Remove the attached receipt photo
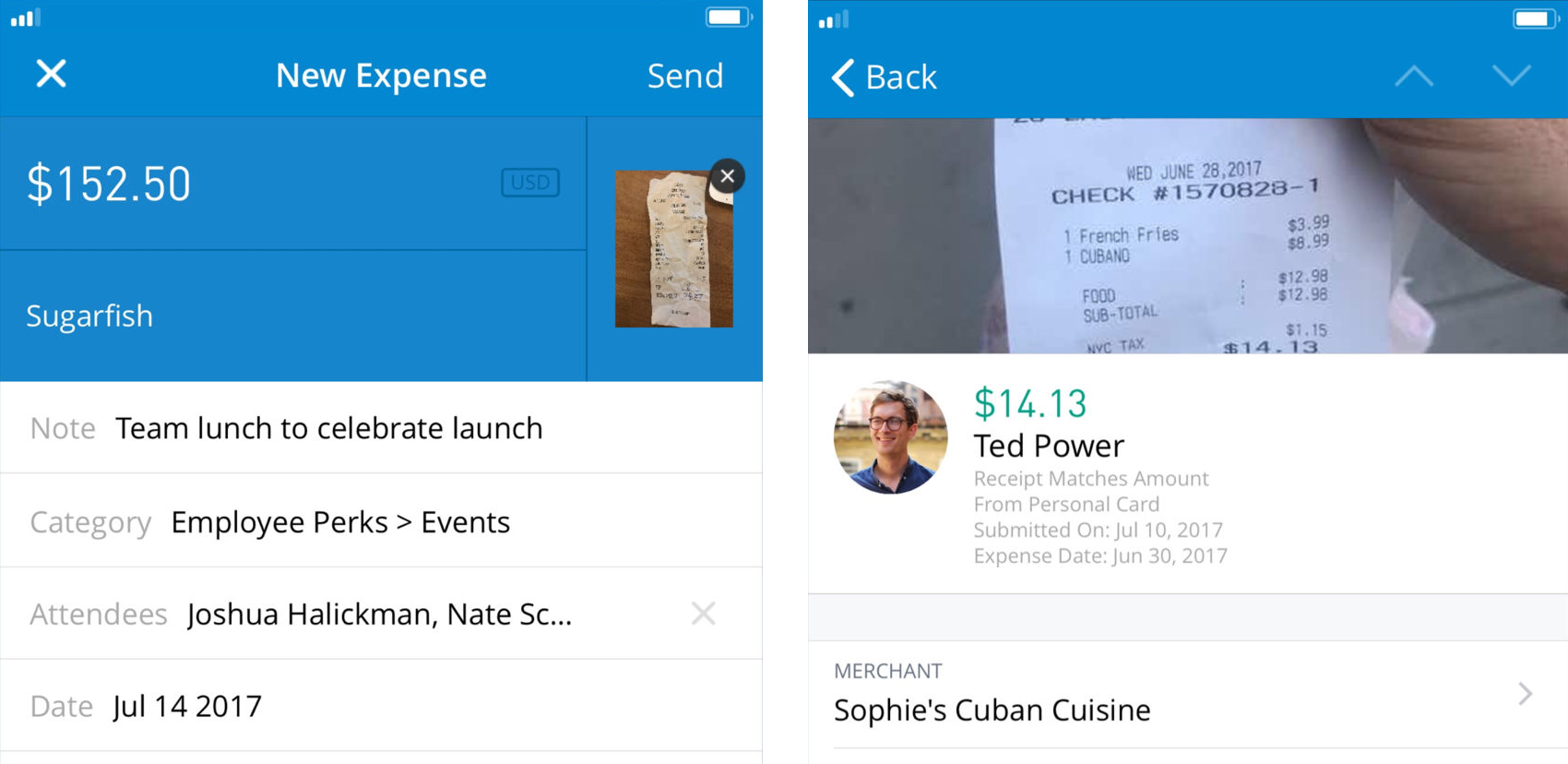Image resolution: width=1568 pixels, height=764 pixels. [727, 176]
